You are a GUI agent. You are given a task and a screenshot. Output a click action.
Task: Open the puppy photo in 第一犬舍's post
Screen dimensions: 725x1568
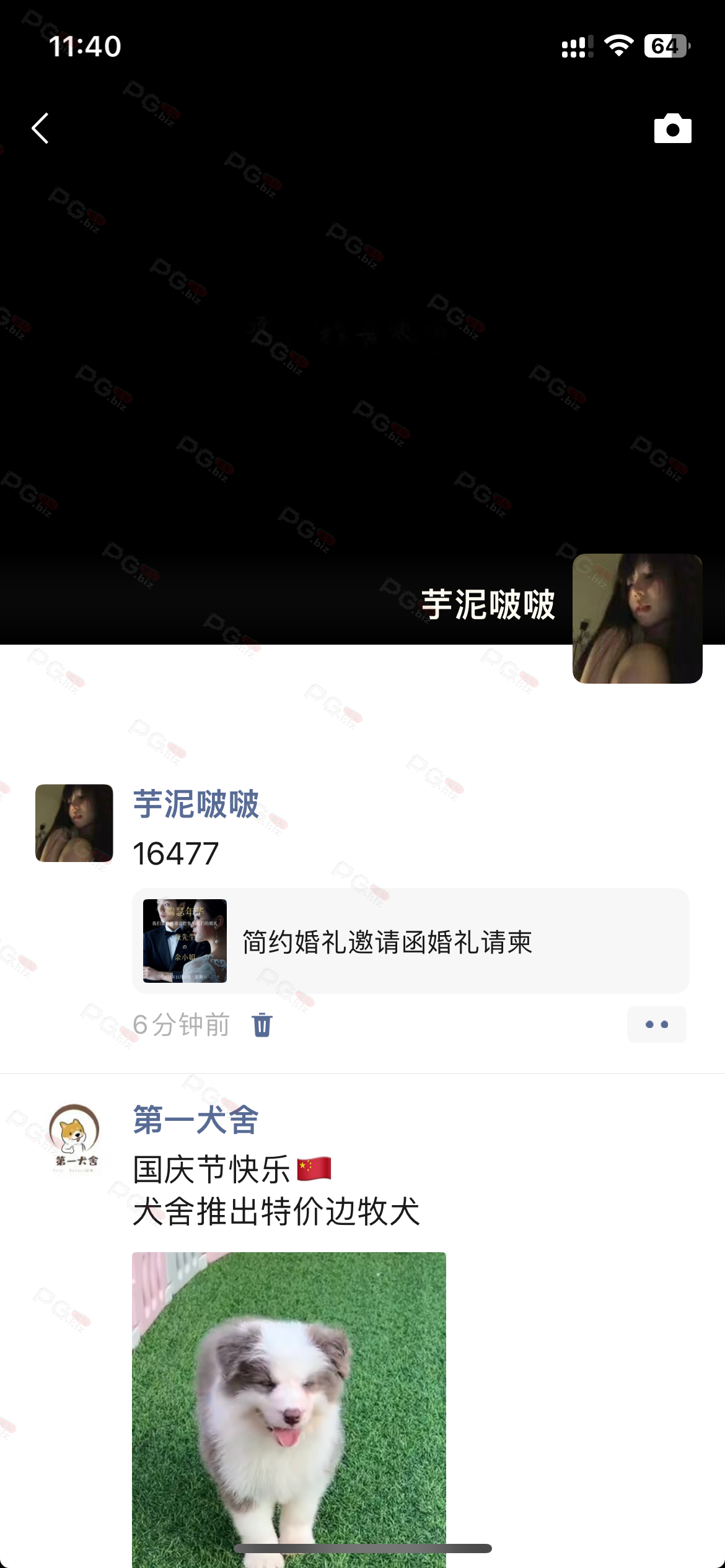pyautogui.click(x=289, y=1406)
